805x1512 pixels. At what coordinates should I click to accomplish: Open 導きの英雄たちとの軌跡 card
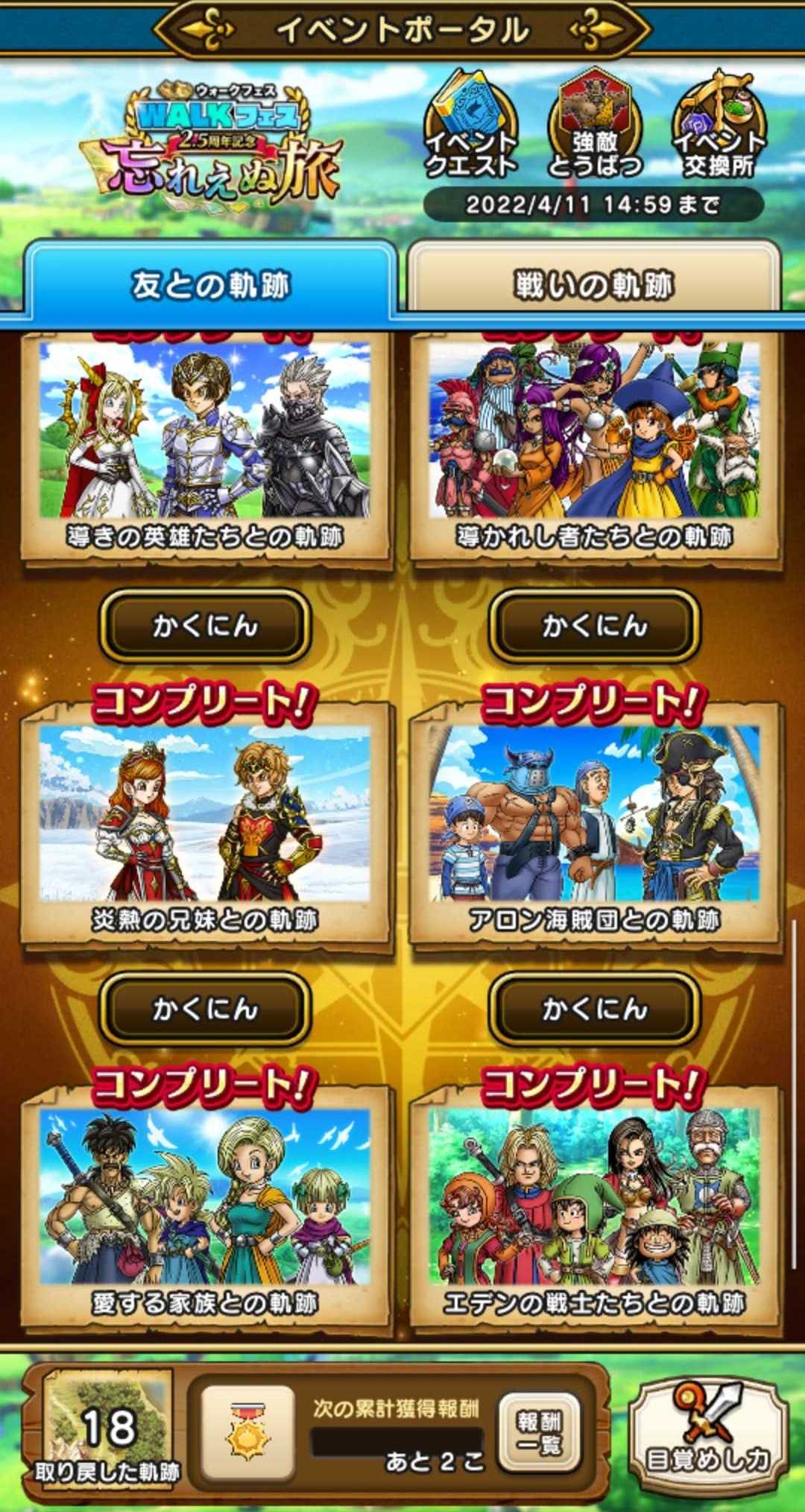(205, 447)
